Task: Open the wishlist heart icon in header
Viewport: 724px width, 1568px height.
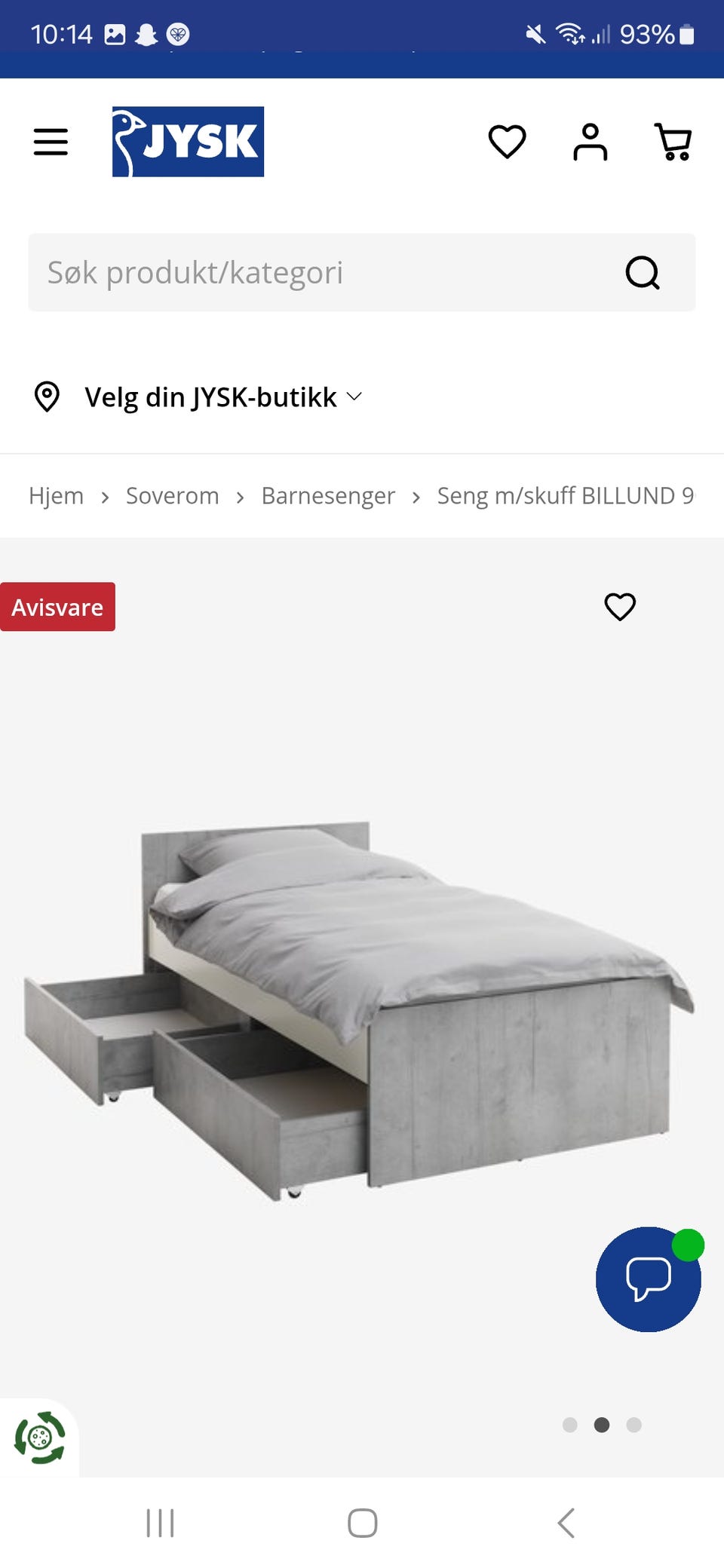Action: (507, 141)
